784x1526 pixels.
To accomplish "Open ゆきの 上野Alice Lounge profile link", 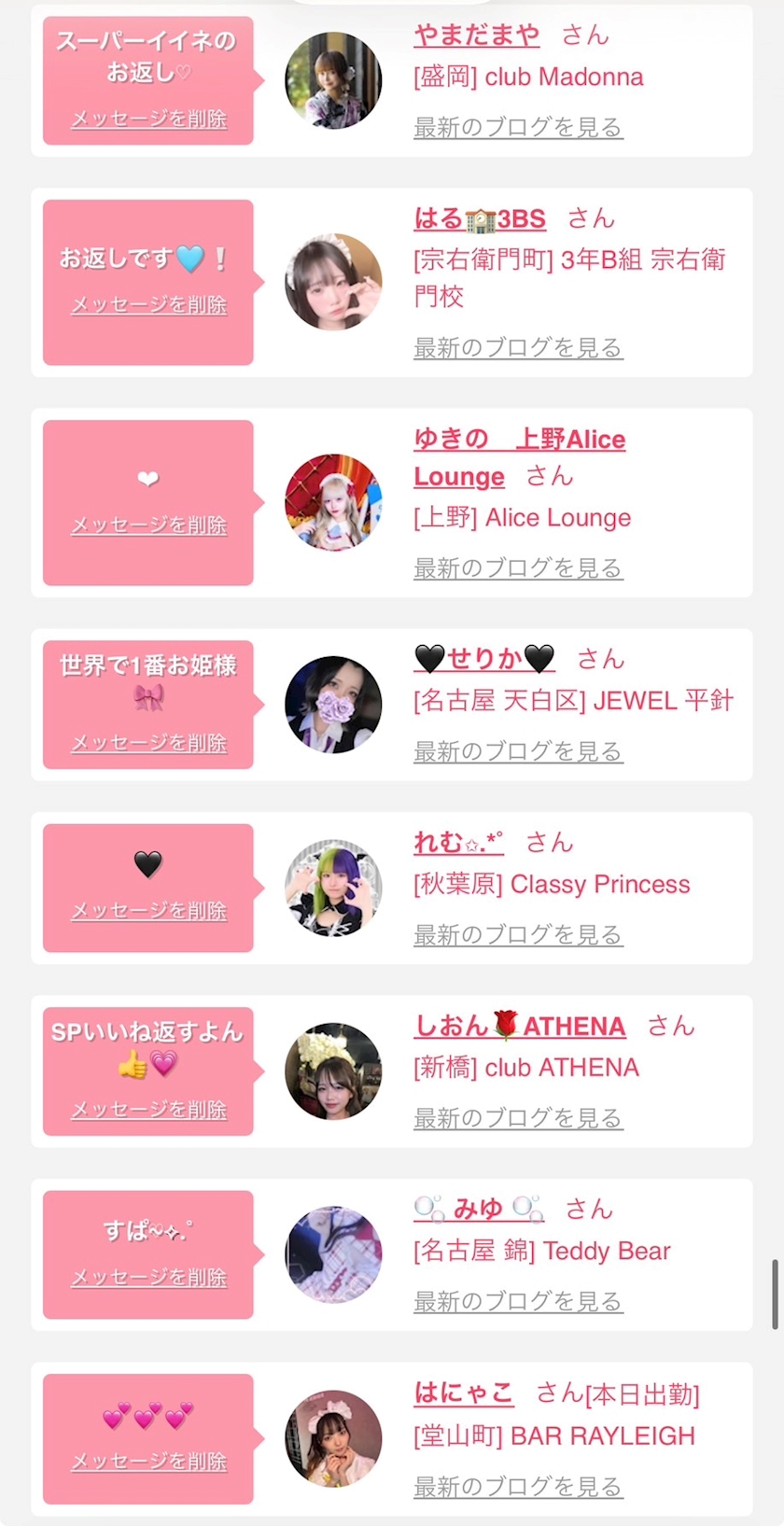I will tap(519, 457).
